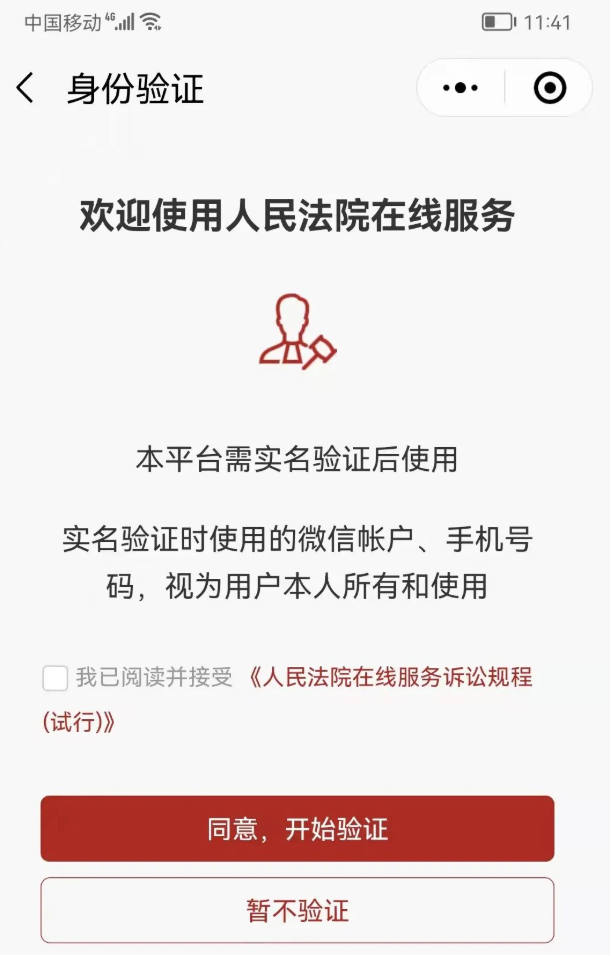Close the mini program with the circle icon
613x956 pixels.
coord(549,89)
